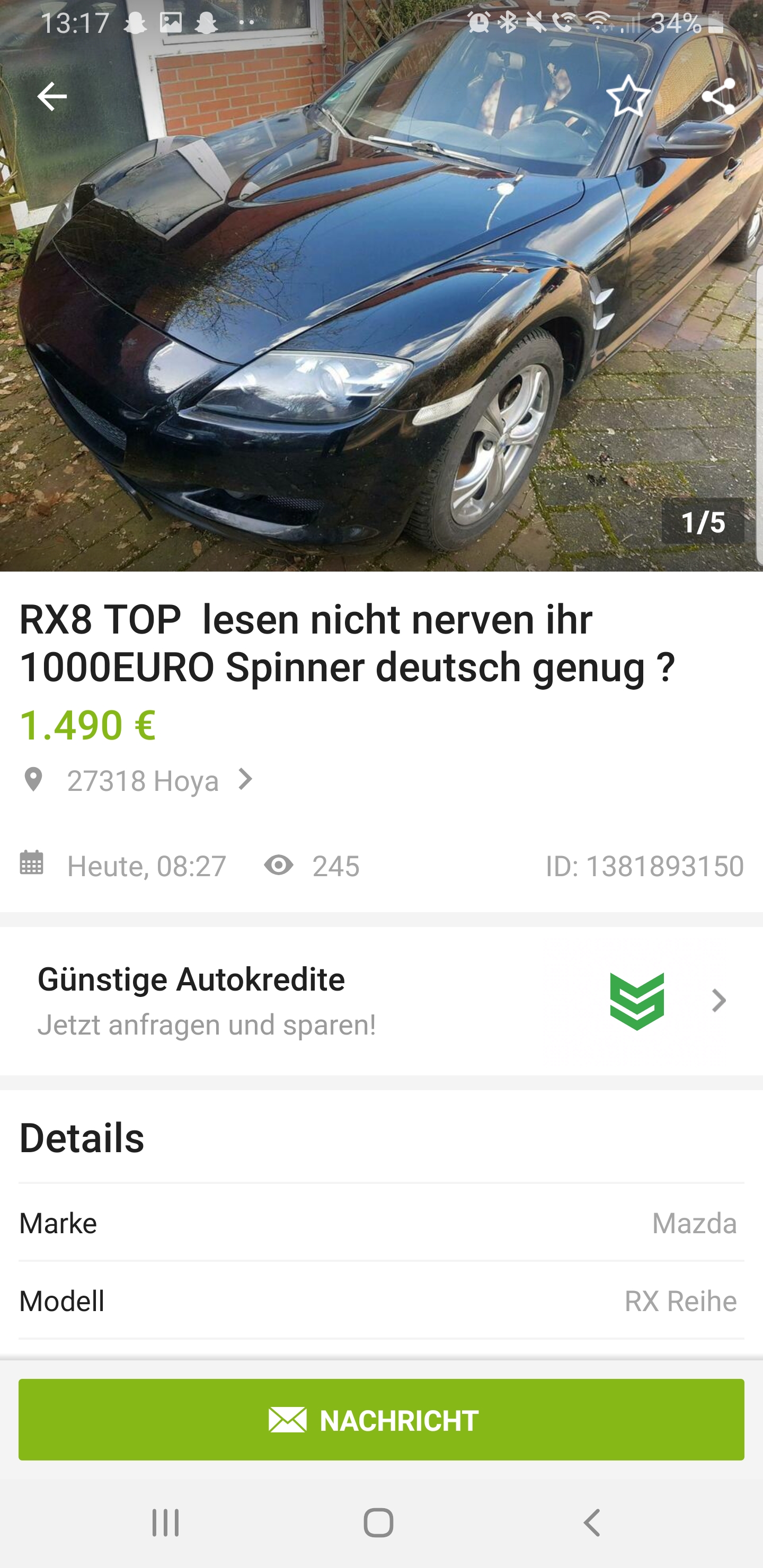
Task: Select the Modell row showing RX Reihe
Action: tap(381, 1302)
